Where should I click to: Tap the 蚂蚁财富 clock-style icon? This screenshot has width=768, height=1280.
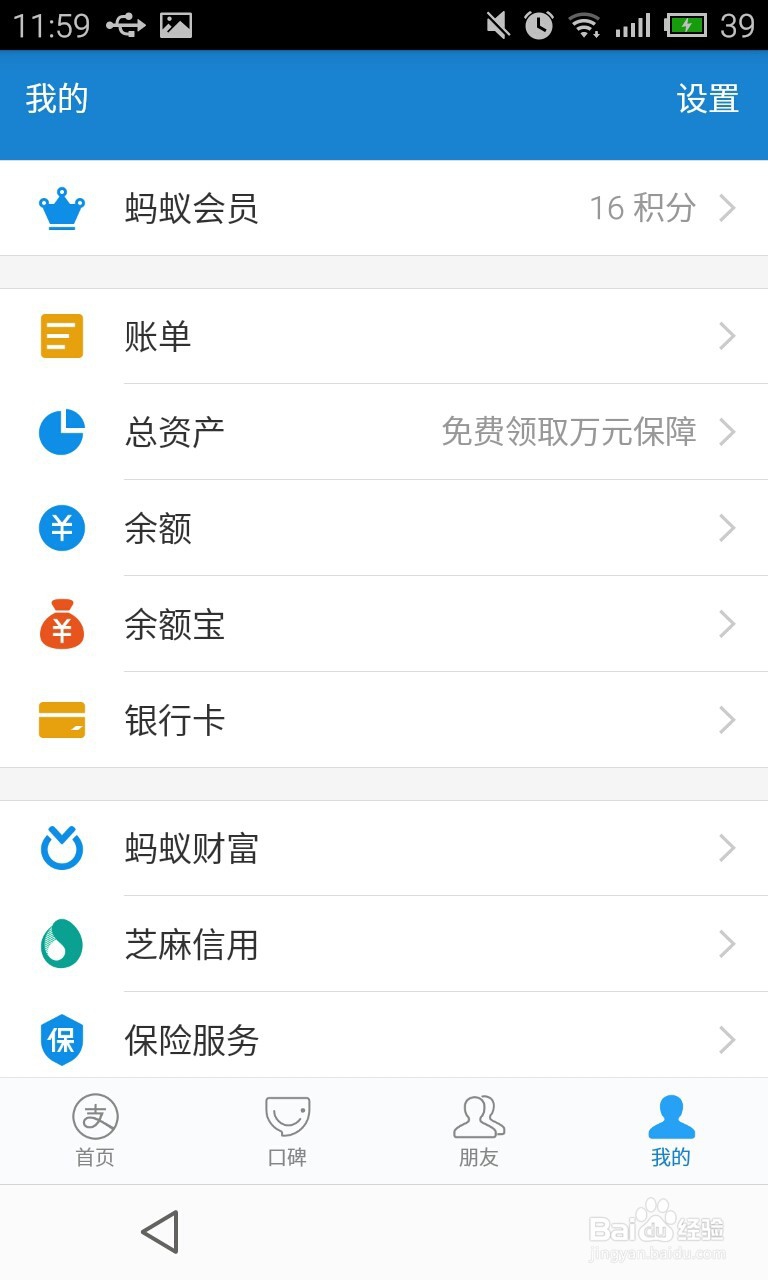[x=62, y=848]
